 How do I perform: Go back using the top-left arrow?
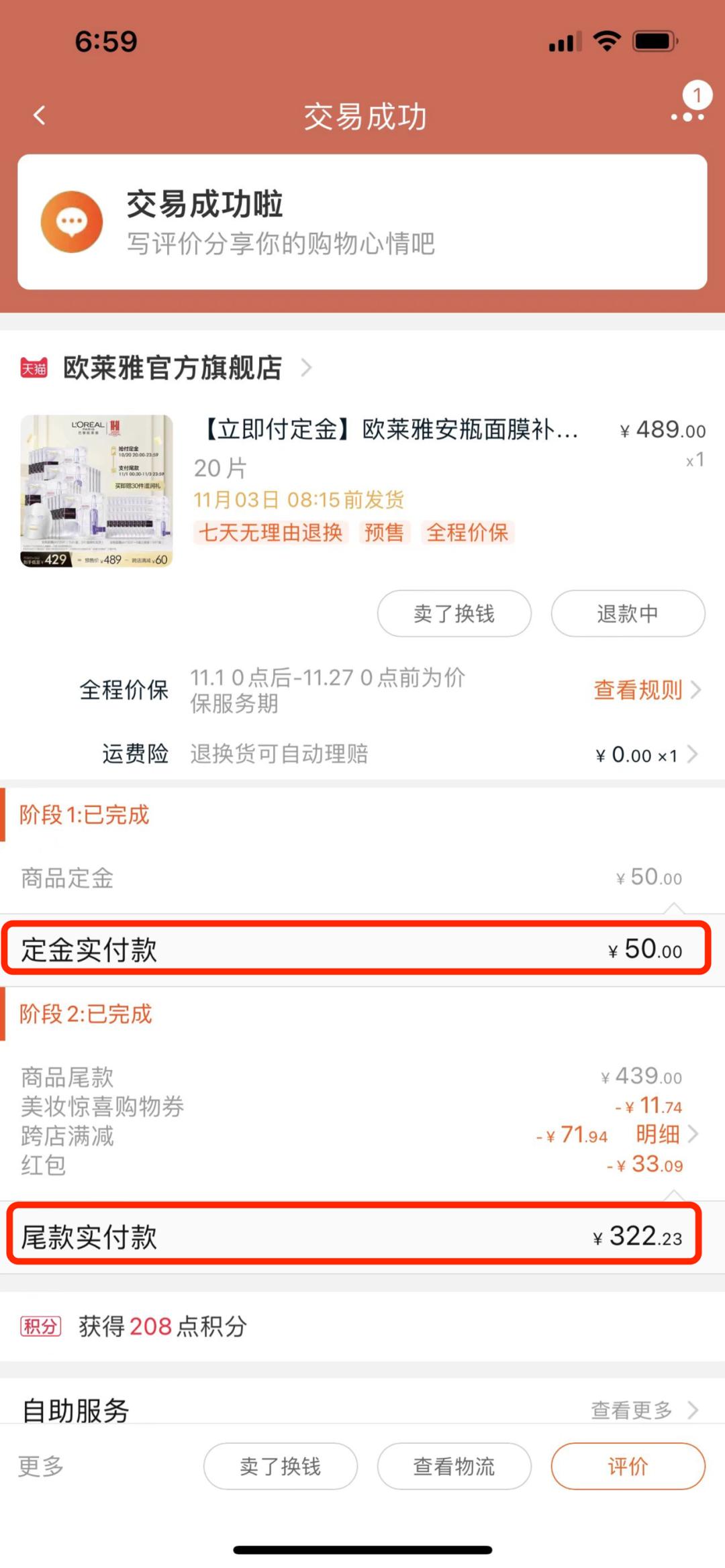(x=40, y=115)
